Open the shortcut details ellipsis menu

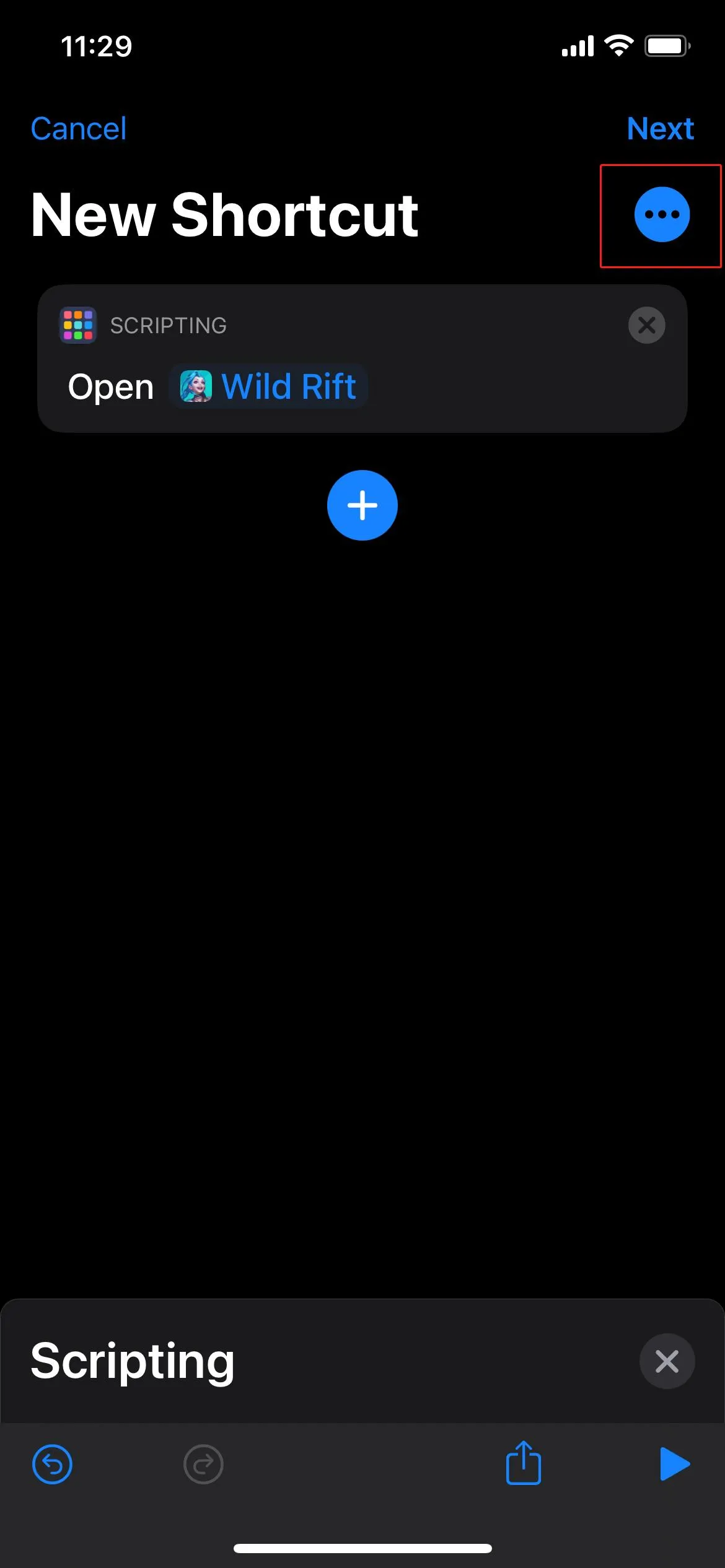[661, 215]
